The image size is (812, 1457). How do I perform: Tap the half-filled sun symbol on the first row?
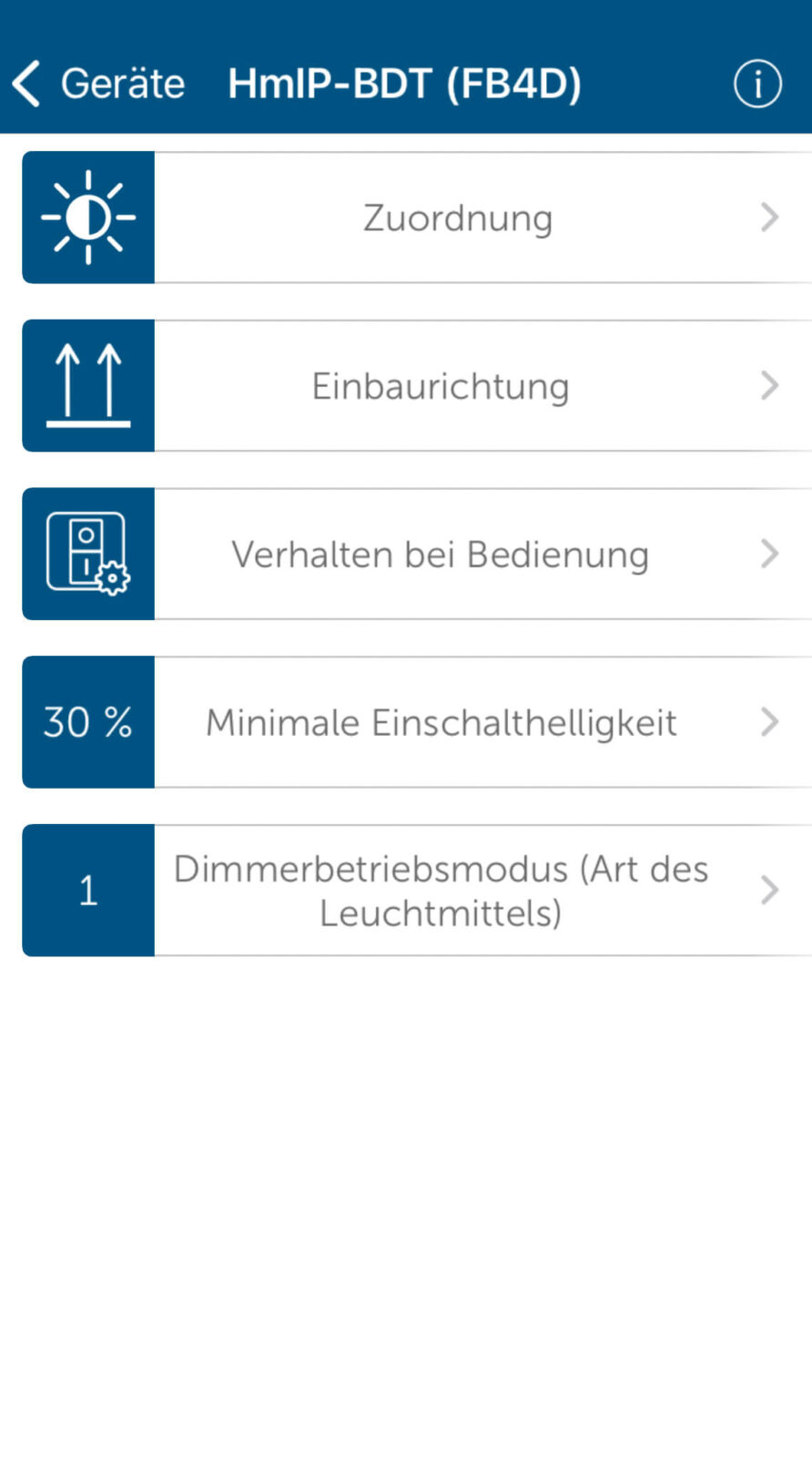[x=87, y=217]
